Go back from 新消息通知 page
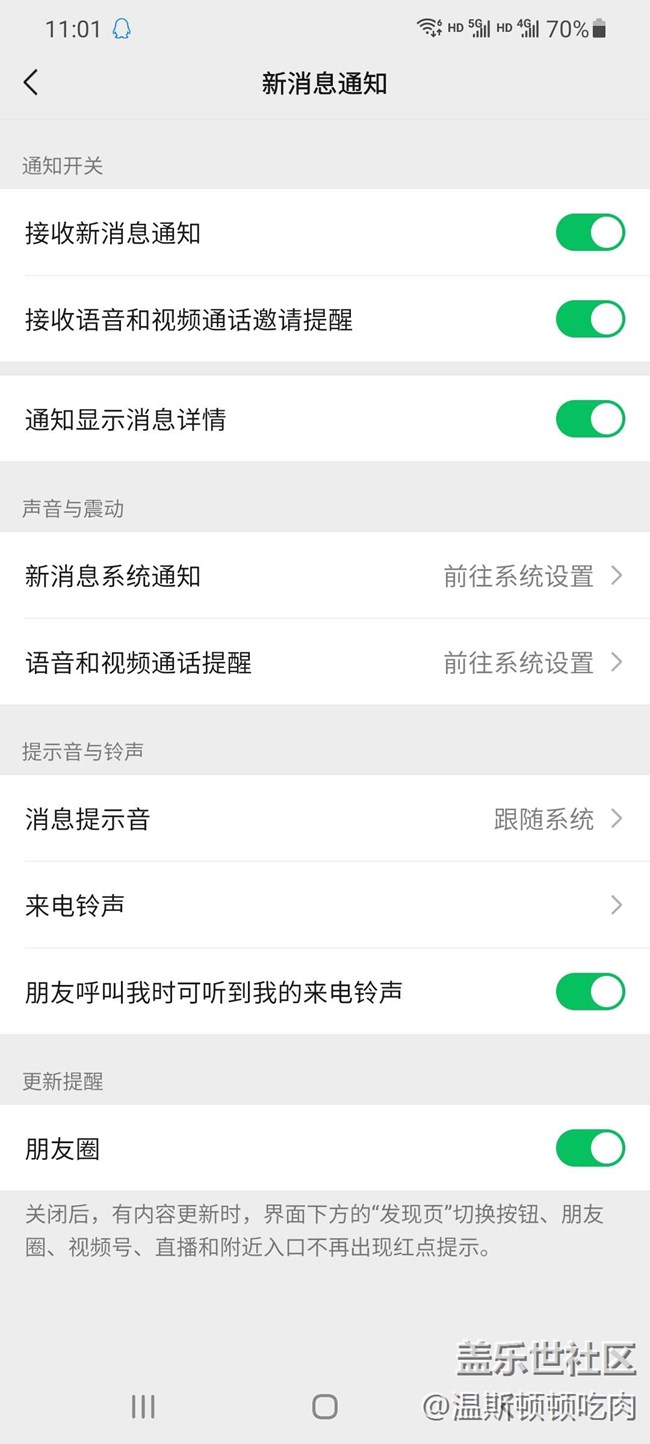Image resolution: width=650 pixels, height=1444 pixels. click(x=31, y=83)
